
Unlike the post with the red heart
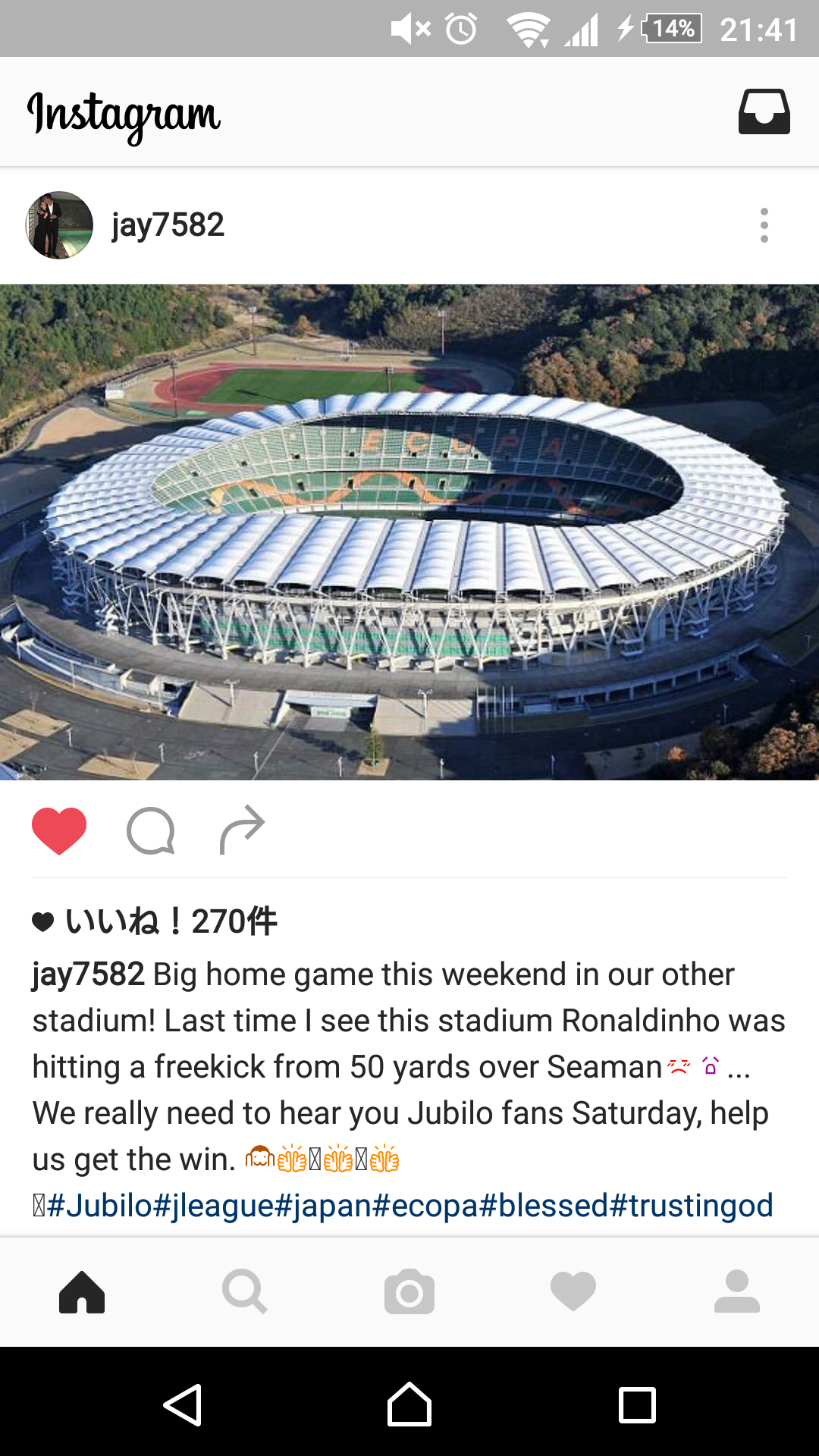click(x=59, y=831)
